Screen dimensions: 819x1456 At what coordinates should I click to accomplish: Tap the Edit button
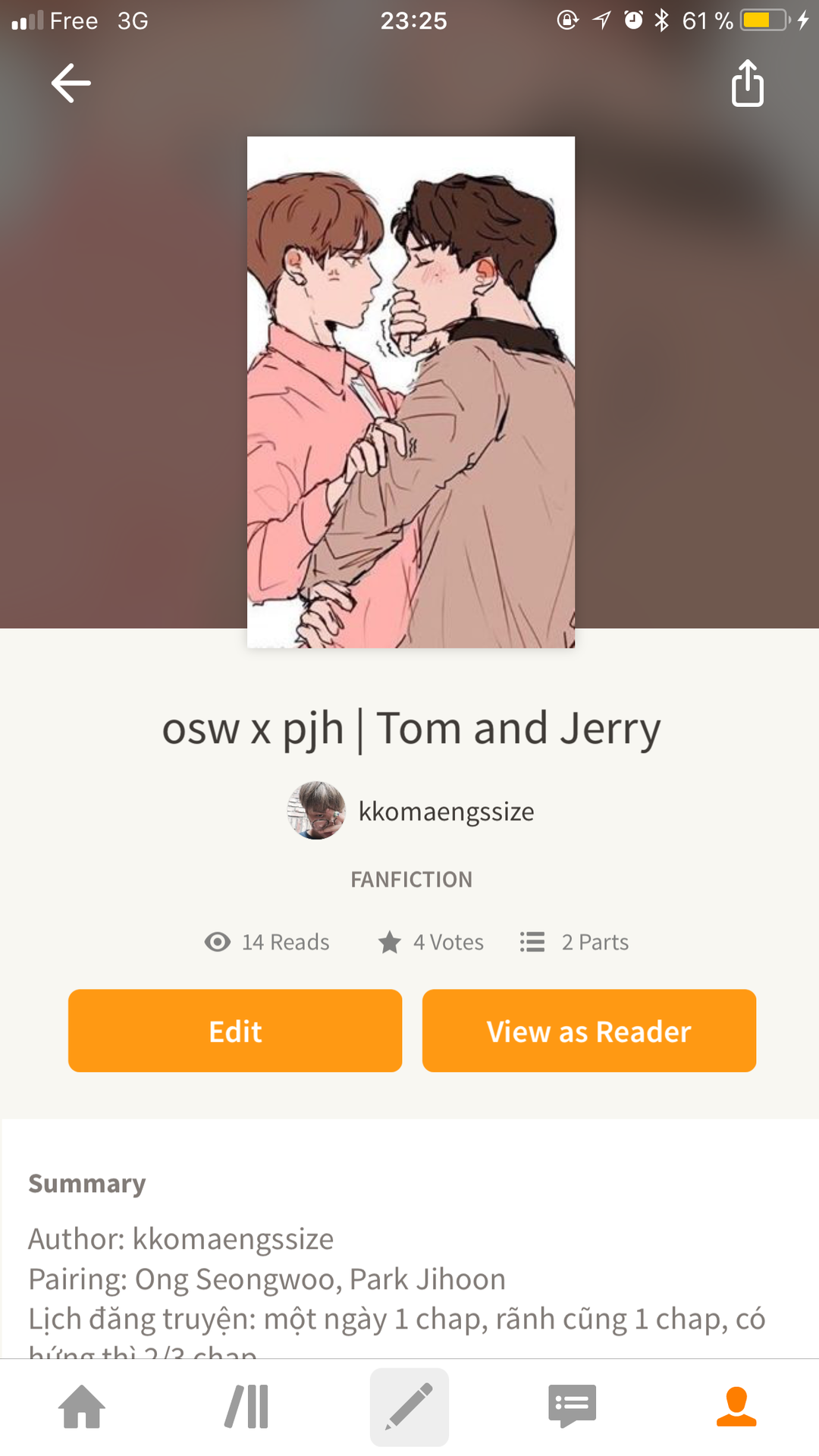click(235, 1031)
